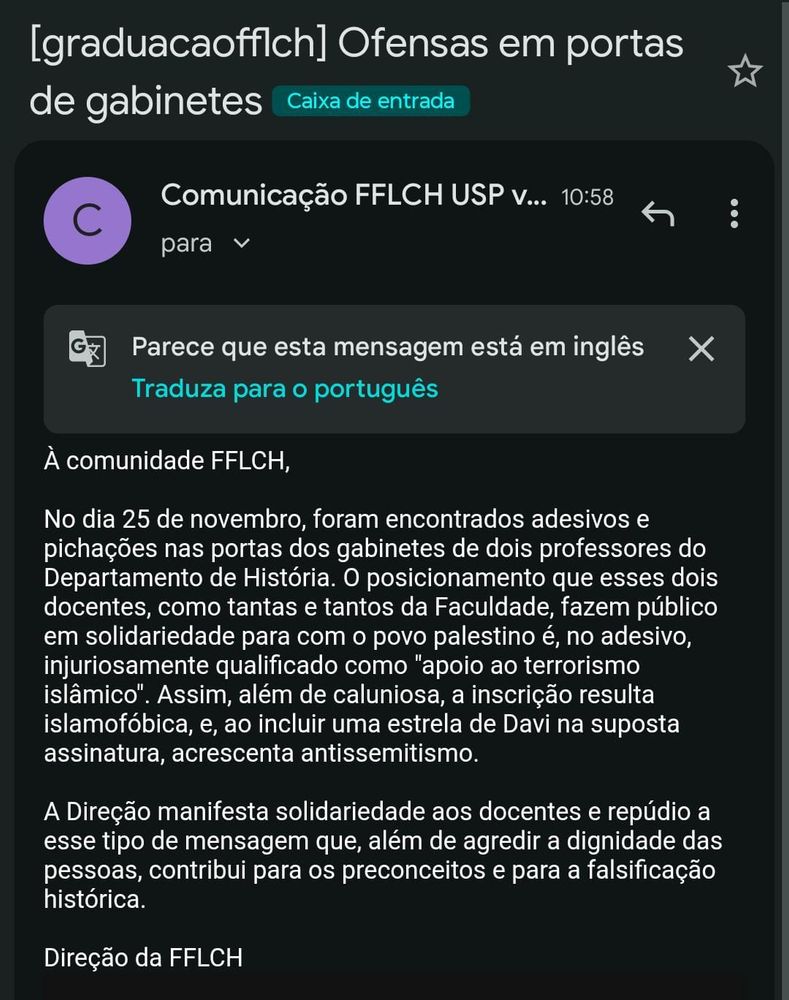Open the sender's purple avatar

tap(87, 221)
